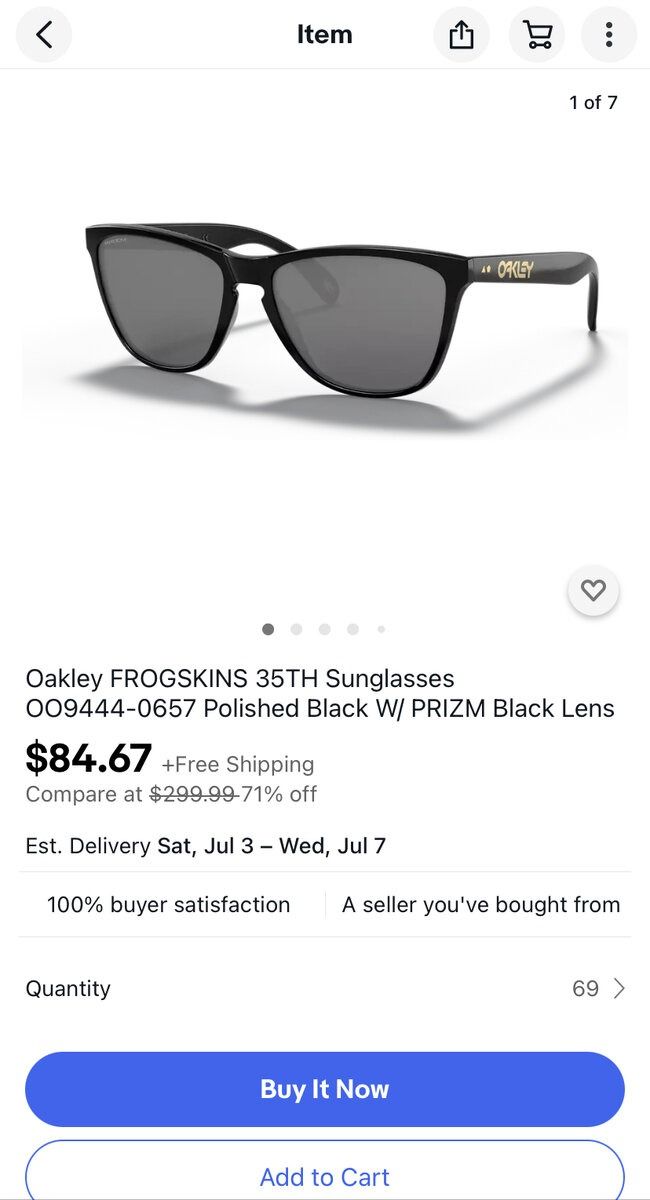650x1200 pixels.
Task: Open the three-dot overflow menu
Action: [x=608, y=35]
